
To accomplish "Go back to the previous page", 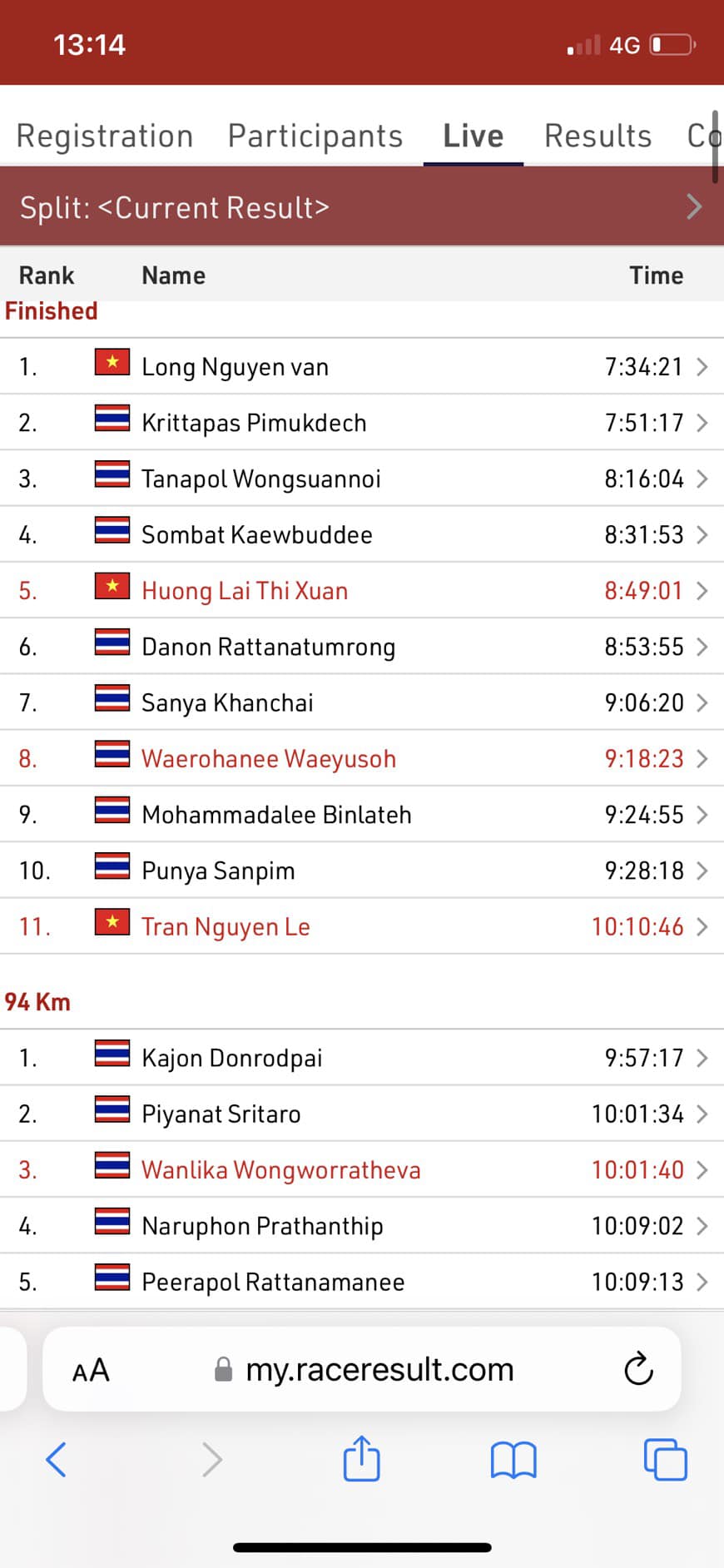I will point(56,1459).
